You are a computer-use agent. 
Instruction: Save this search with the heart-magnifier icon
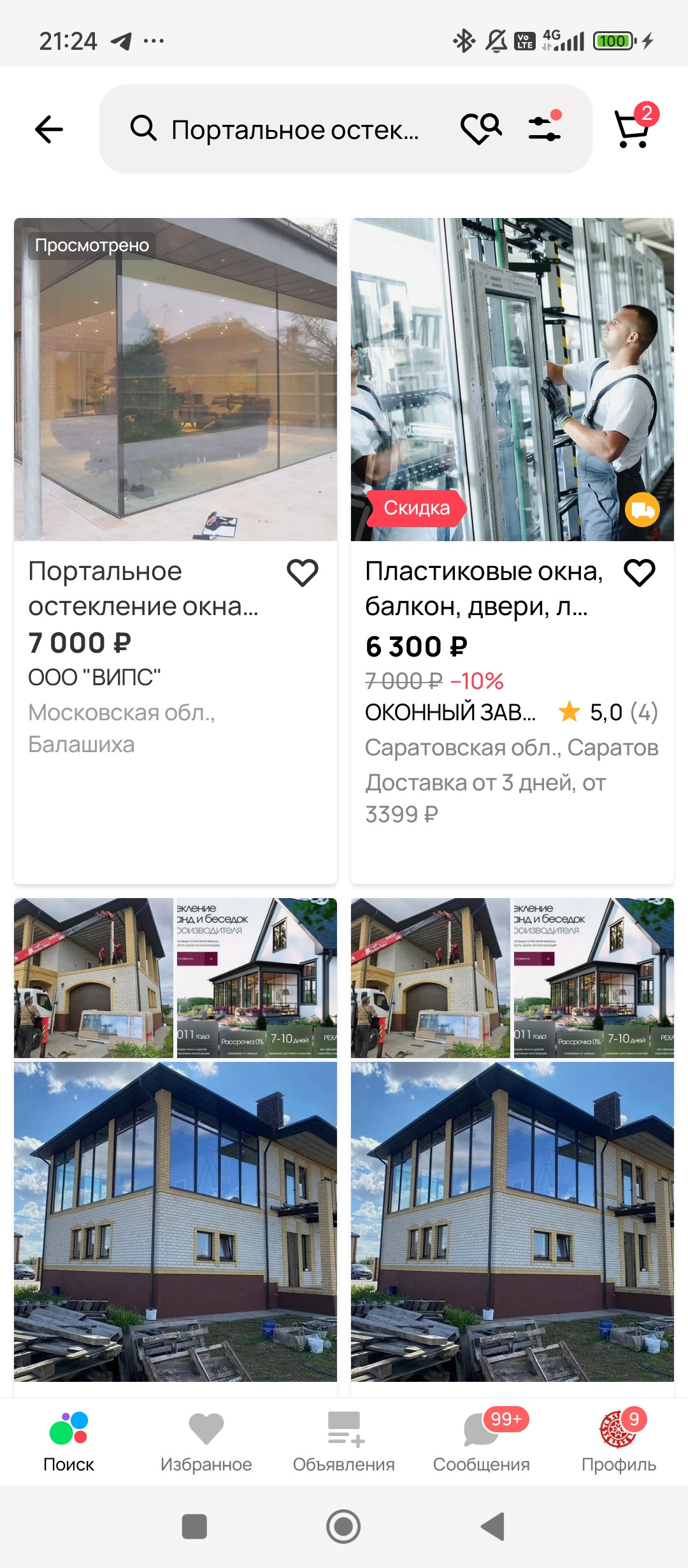[x=481, y=128]
